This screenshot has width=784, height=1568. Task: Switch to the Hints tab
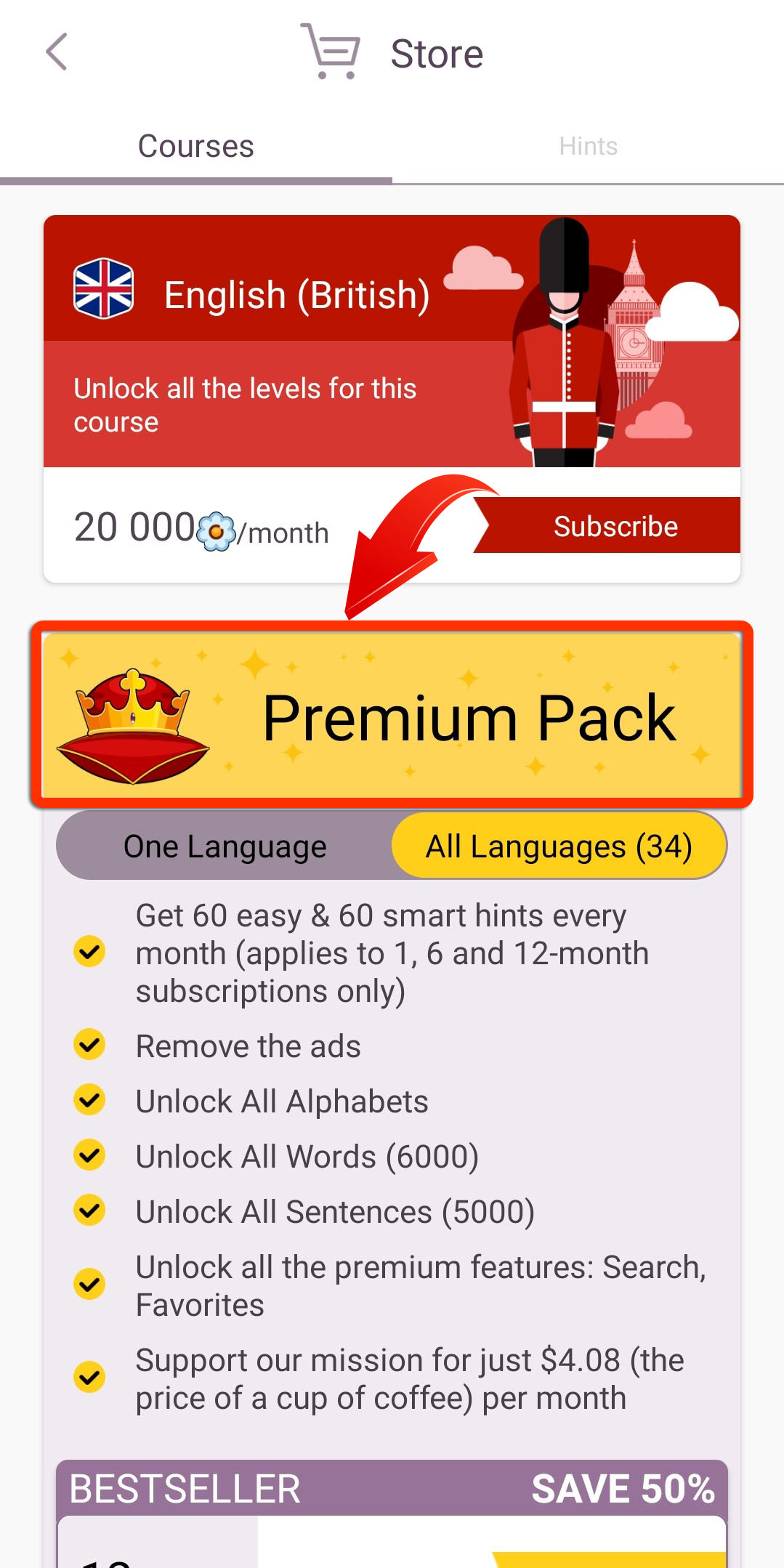tap(588, 146)
